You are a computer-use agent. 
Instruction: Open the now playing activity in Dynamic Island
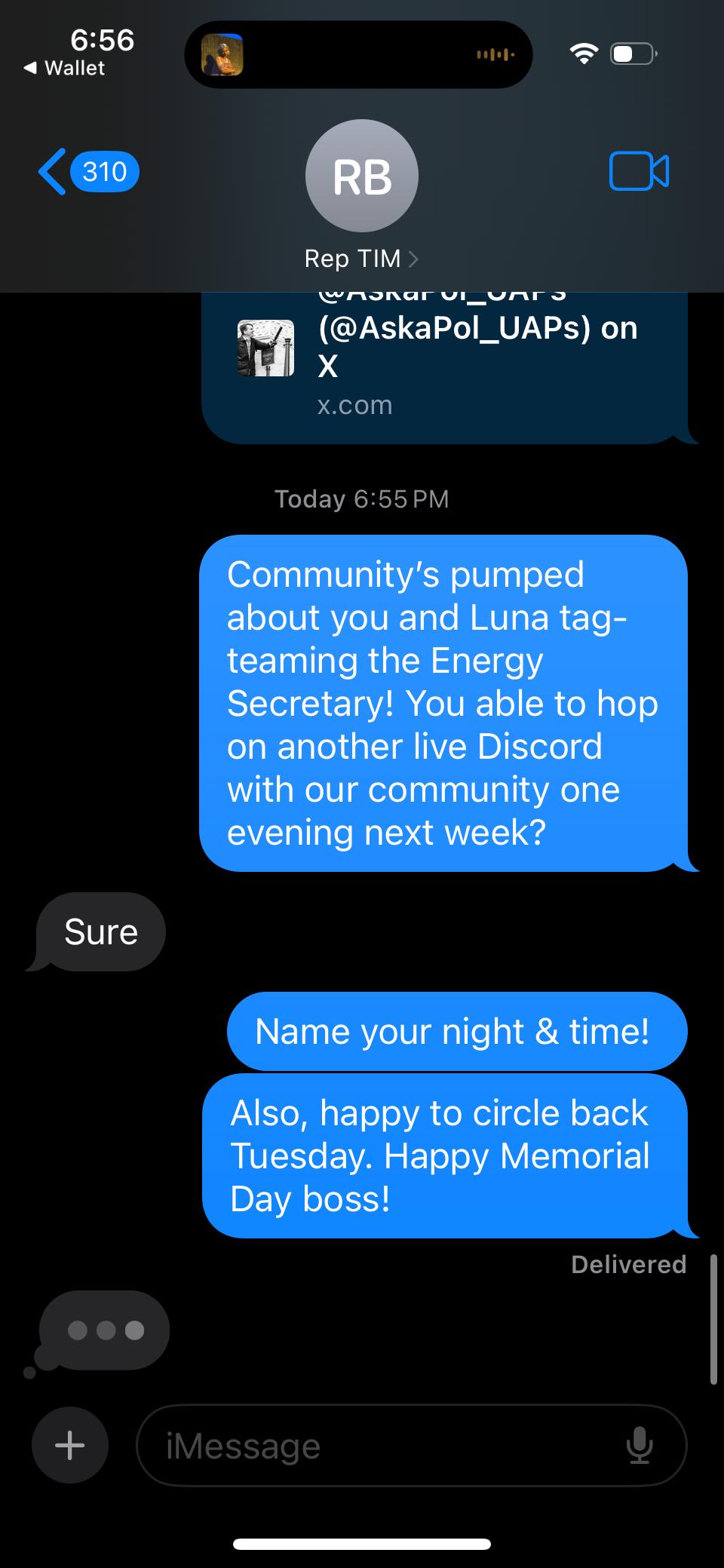click(358, 54)
